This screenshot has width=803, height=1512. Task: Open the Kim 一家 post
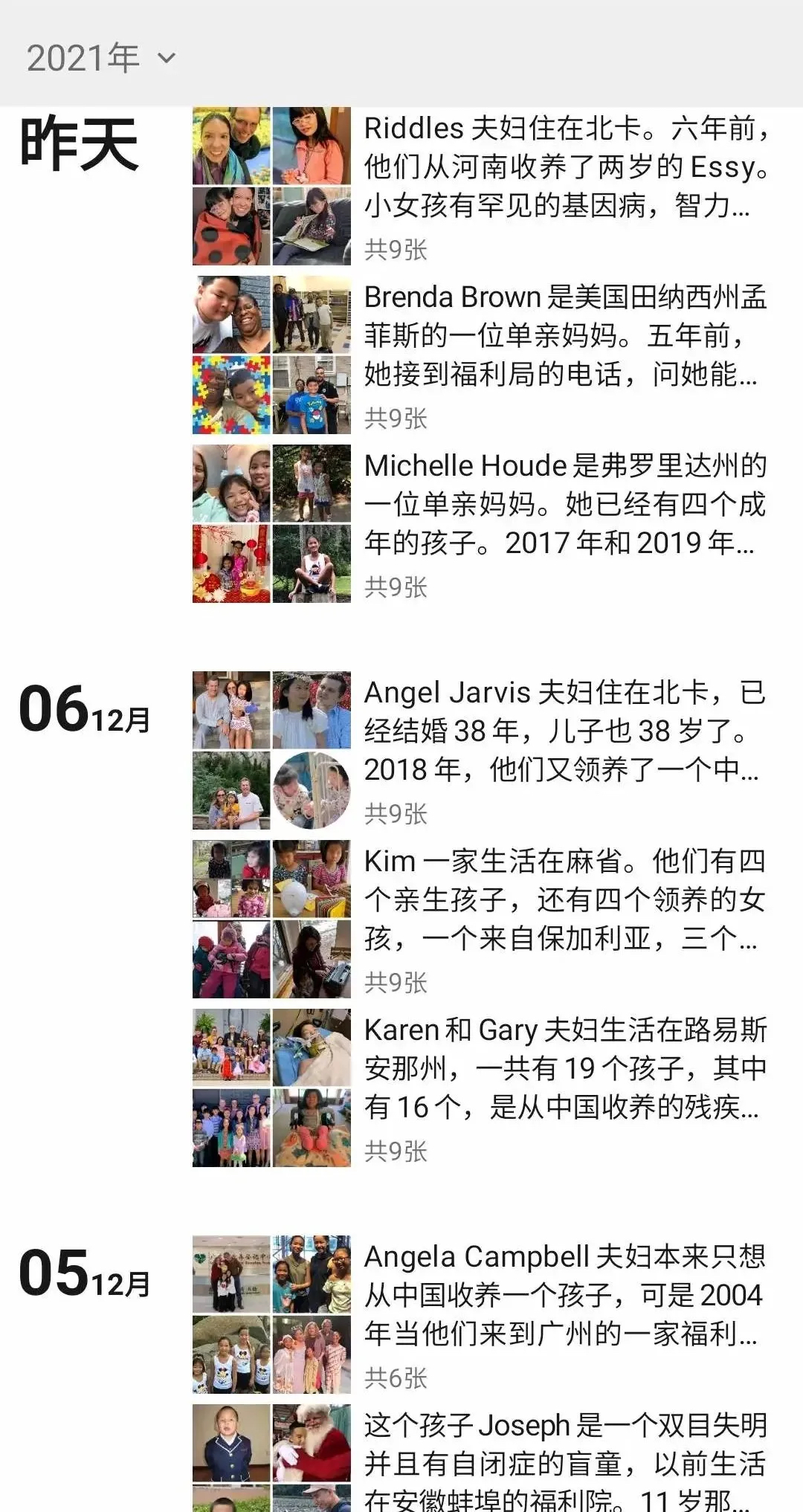(x=565, y=900)
